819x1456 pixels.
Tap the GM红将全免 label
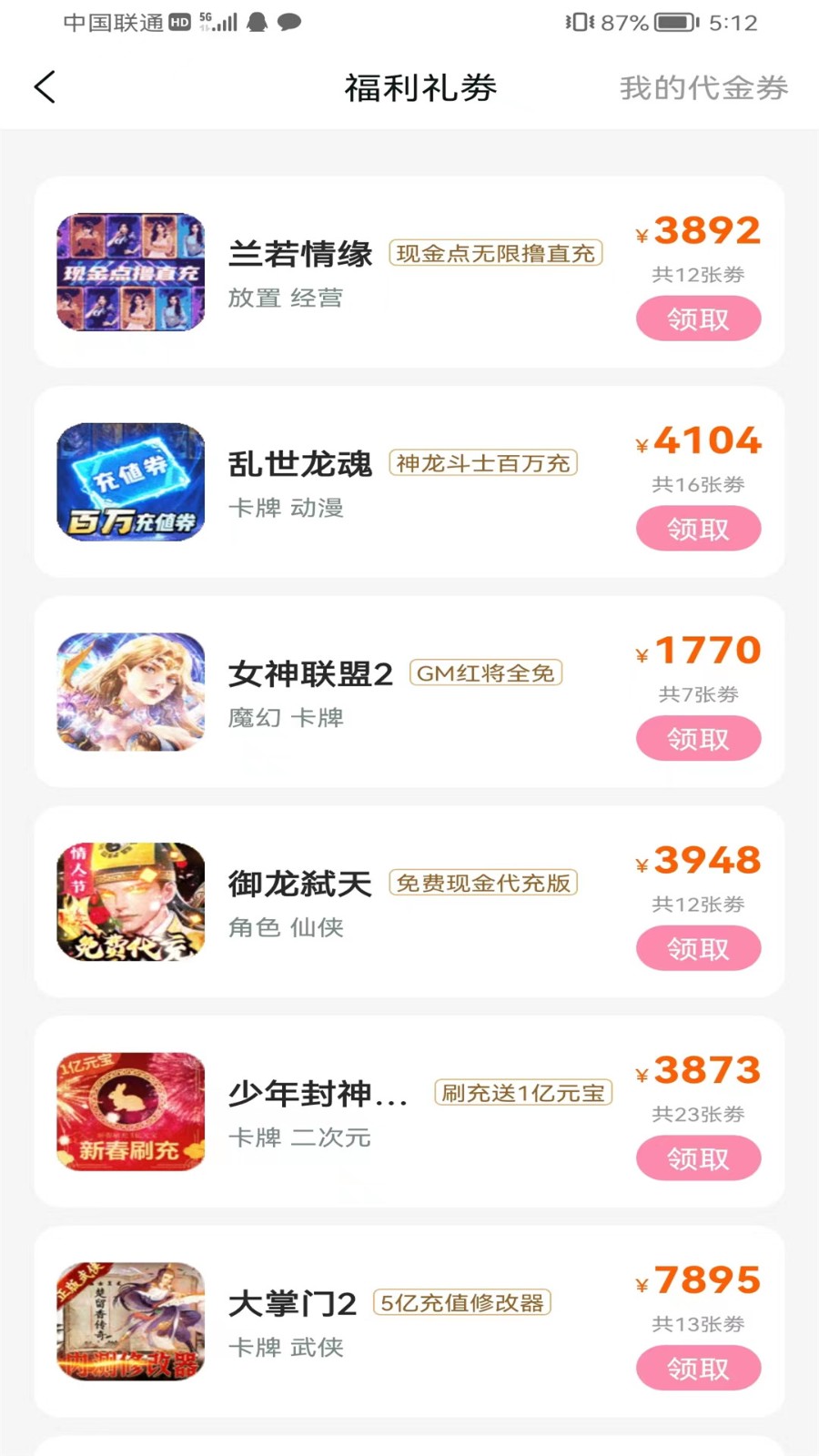tap(487, 673)
